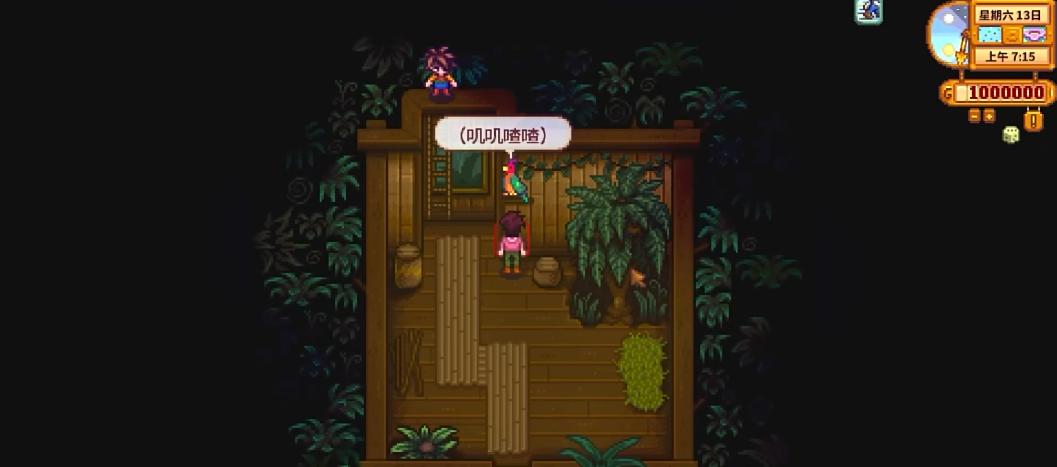
Task: Tap the daily luck dice icon
Action: pos(1010,134)
